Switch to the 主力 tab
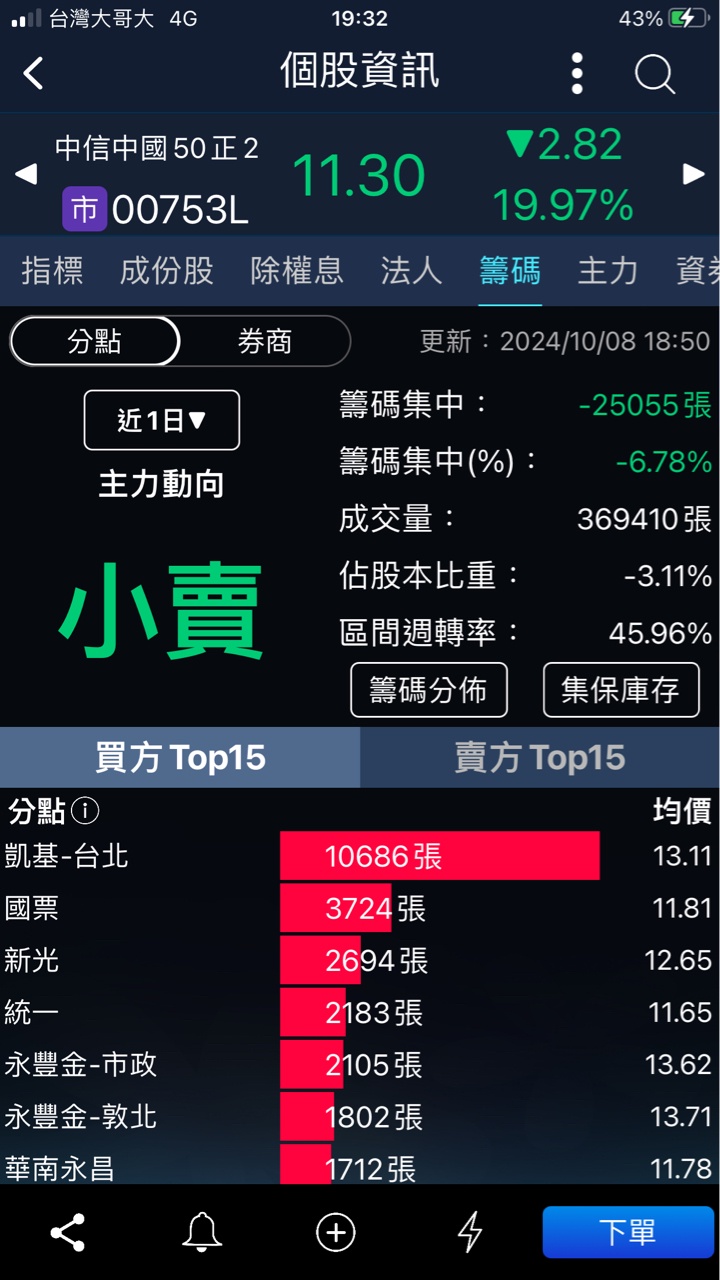The height and width of the screenshot is (1280, 720). (x=607, y=270)
